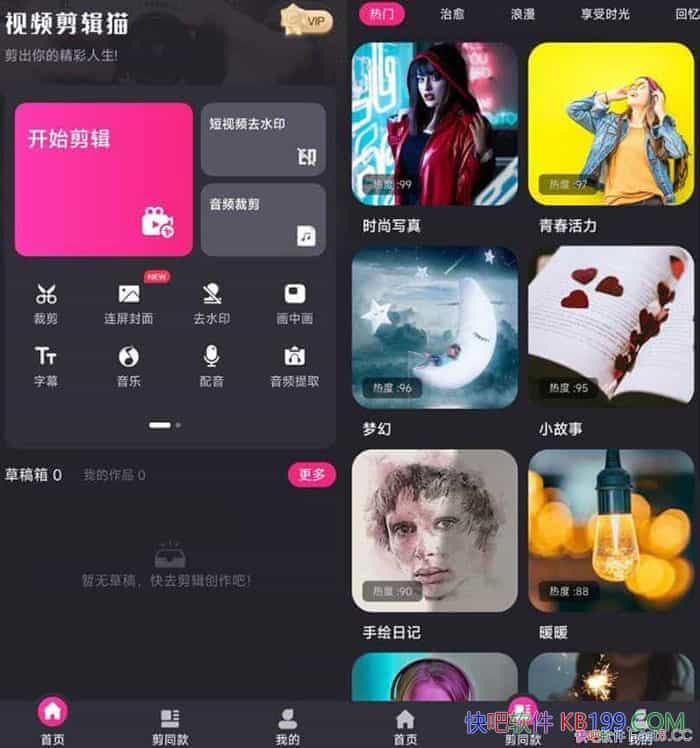Extract audio via 音频提取
This screenshot has height=748, width=700.
point(294,365)
